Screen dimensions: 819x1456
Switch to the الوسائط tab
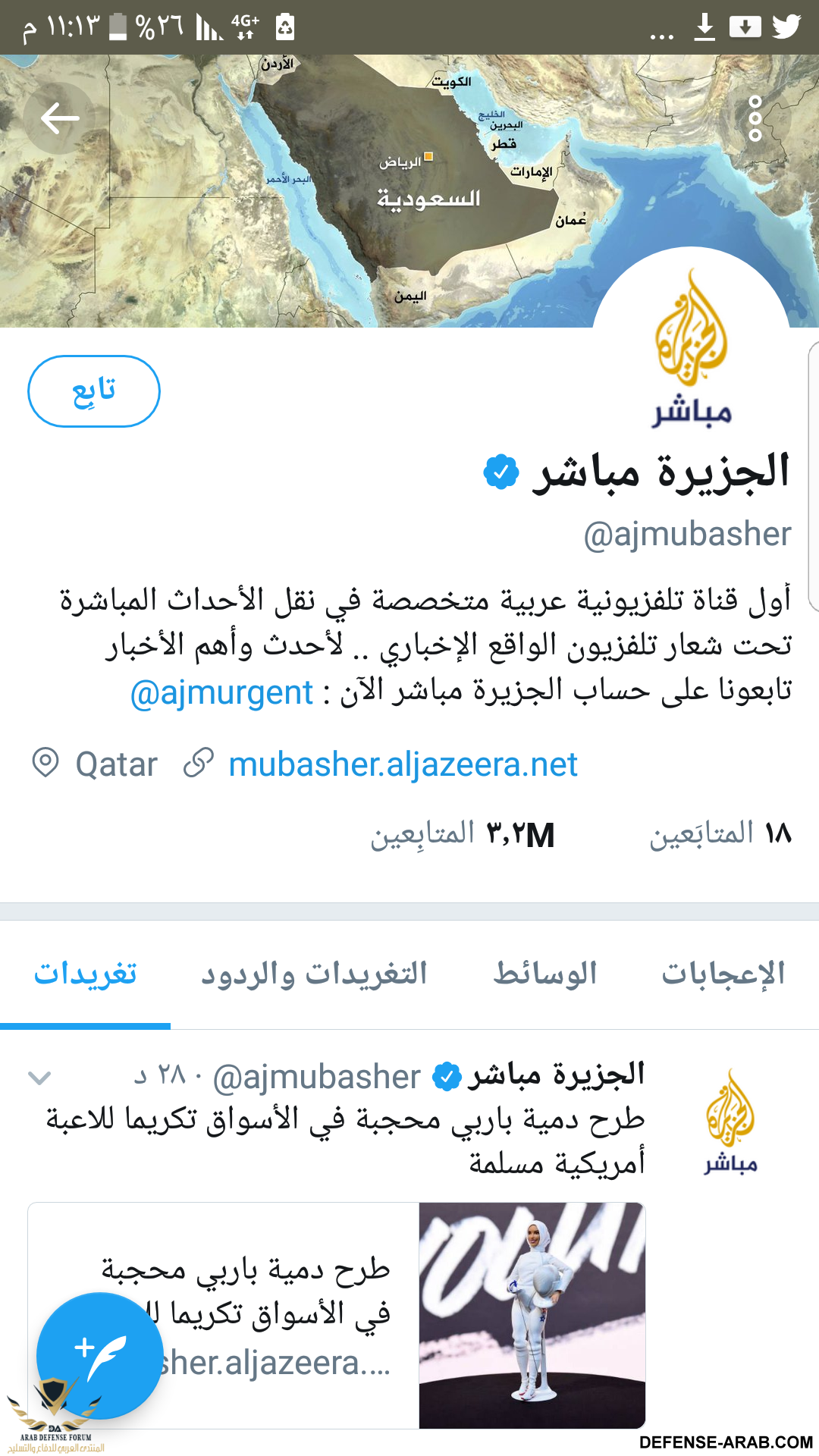pyautogui.click(x=545, y=974)
